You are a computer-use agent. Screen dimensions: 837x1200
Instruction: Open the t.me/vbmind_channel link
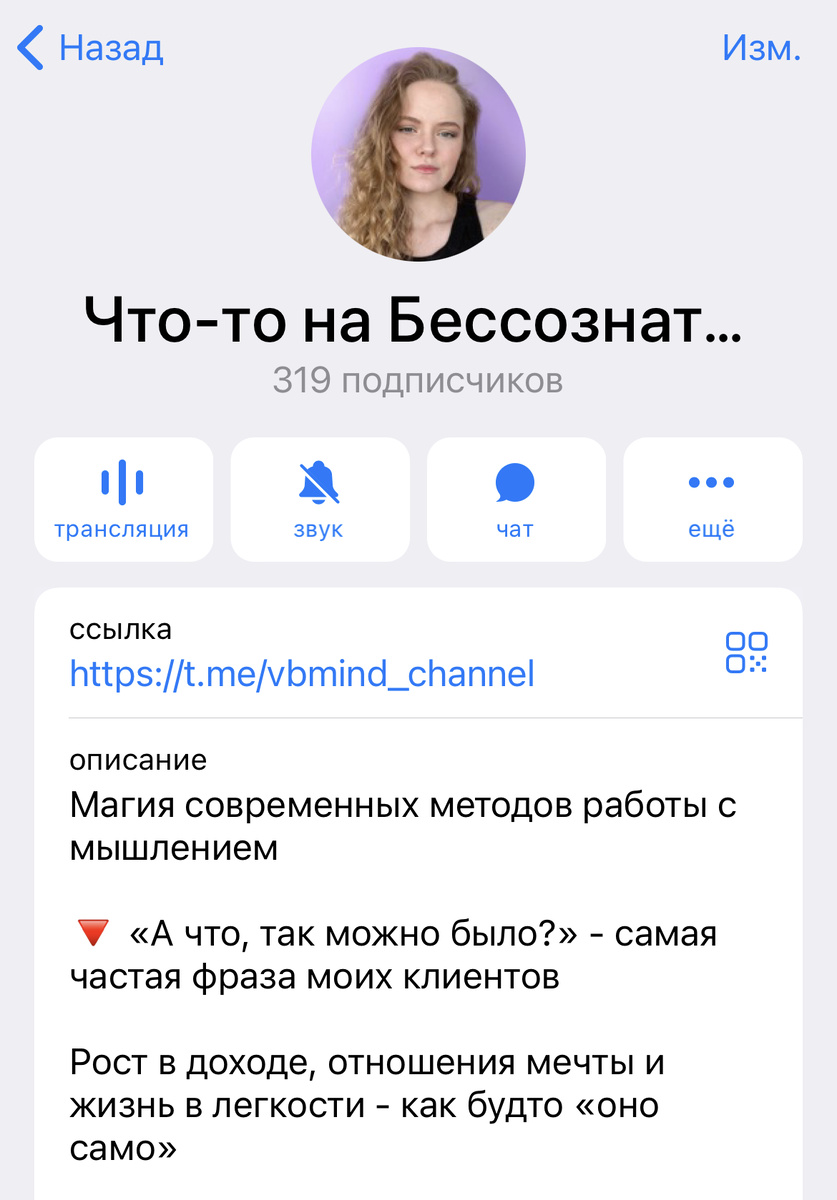coord(302,673)
